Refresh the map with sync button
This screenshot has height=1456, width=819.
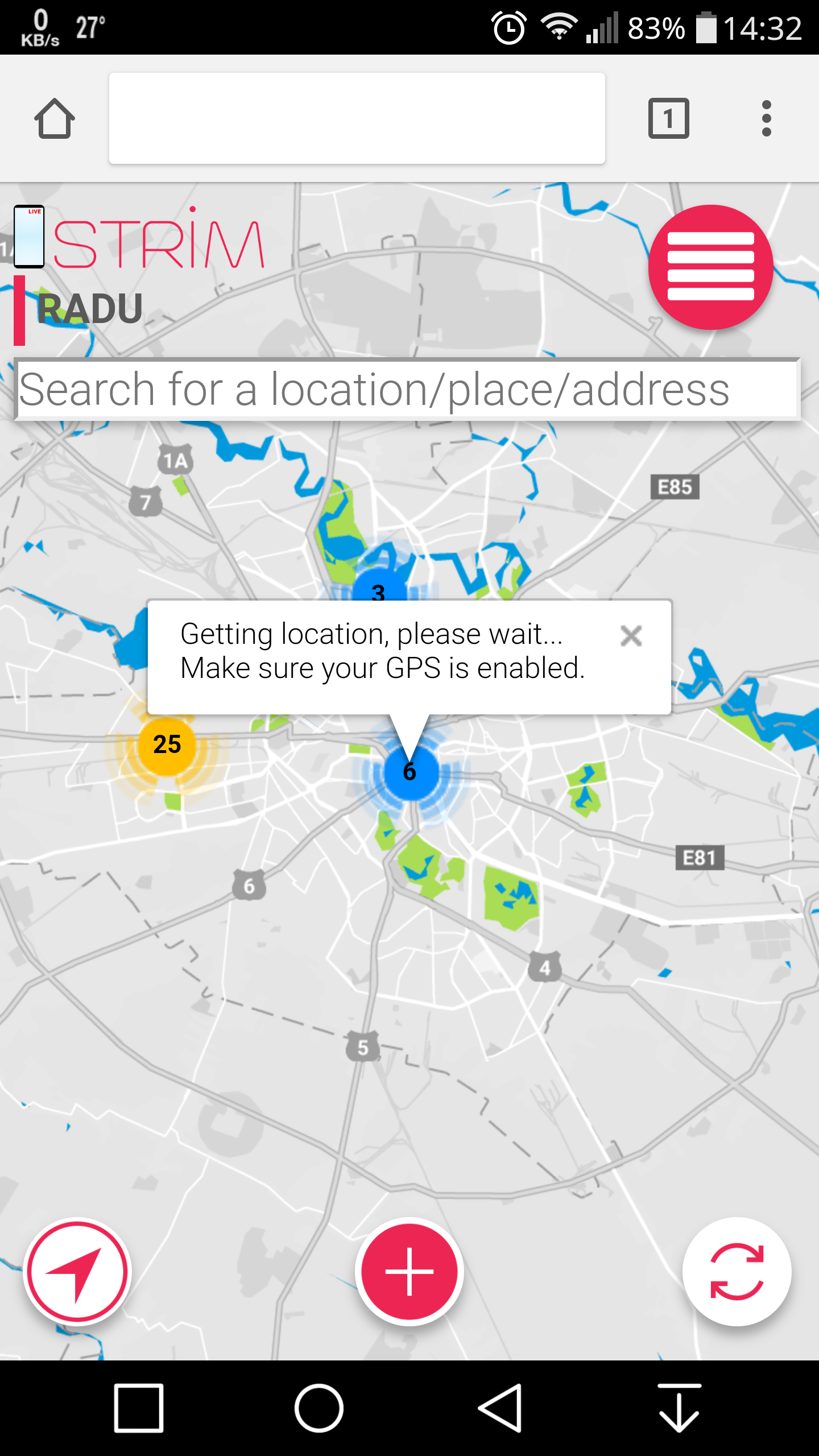737,1272
